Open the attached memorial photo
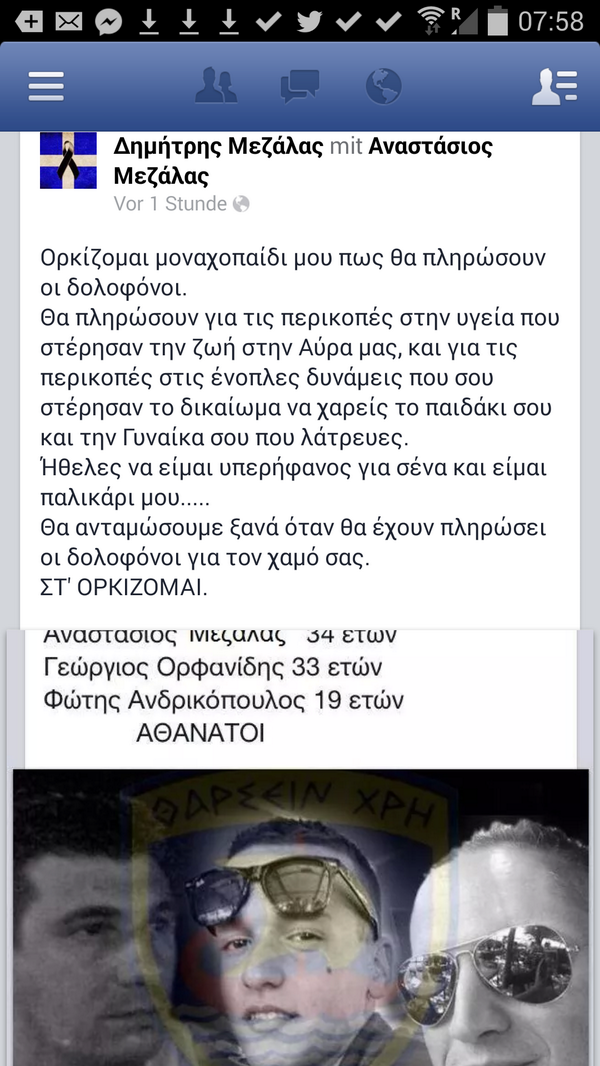The width and height of the screenshot is (600, 1066). tap(300, 848)
